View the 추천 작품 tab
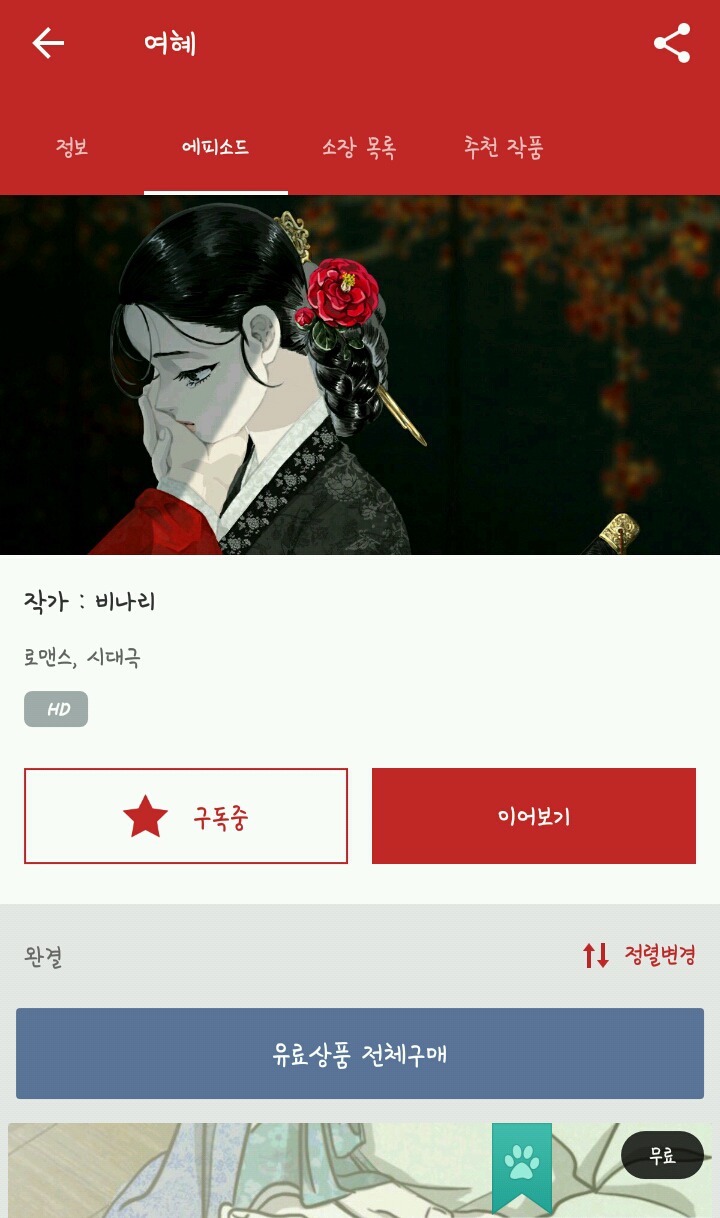 (x=503, y=149)
